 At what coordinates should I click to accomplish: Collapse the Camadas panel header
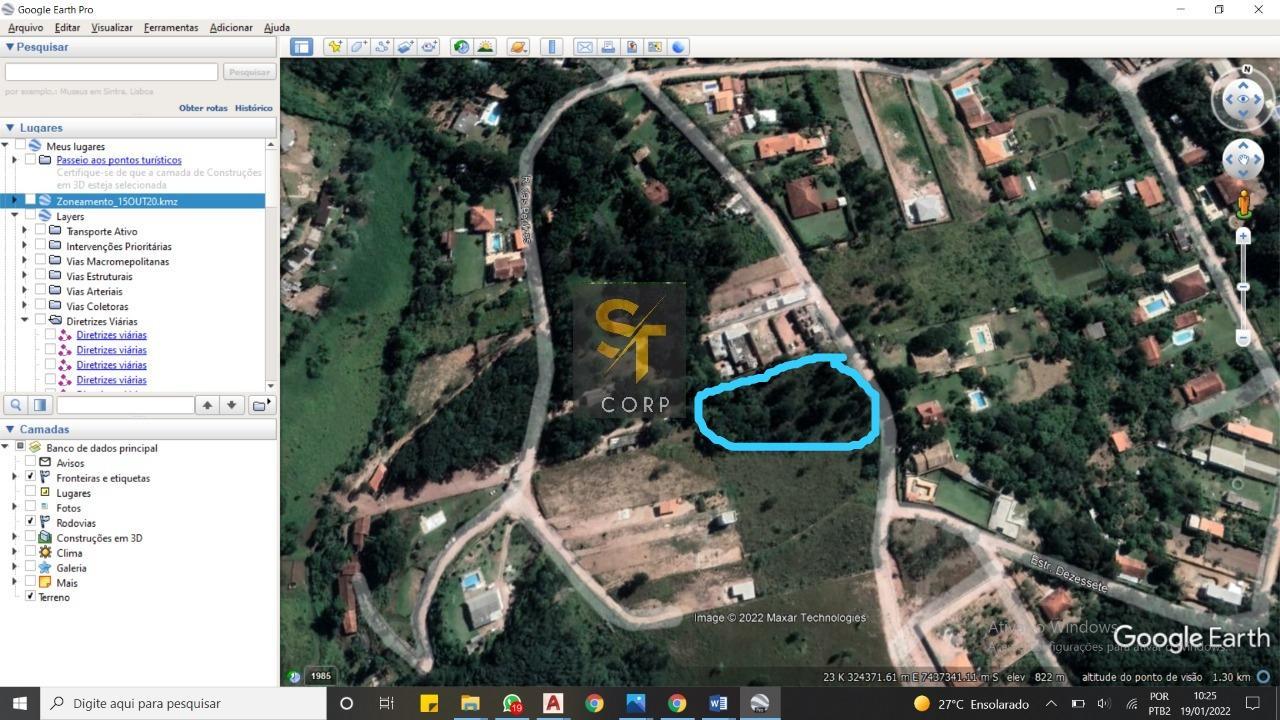point(10,429)
